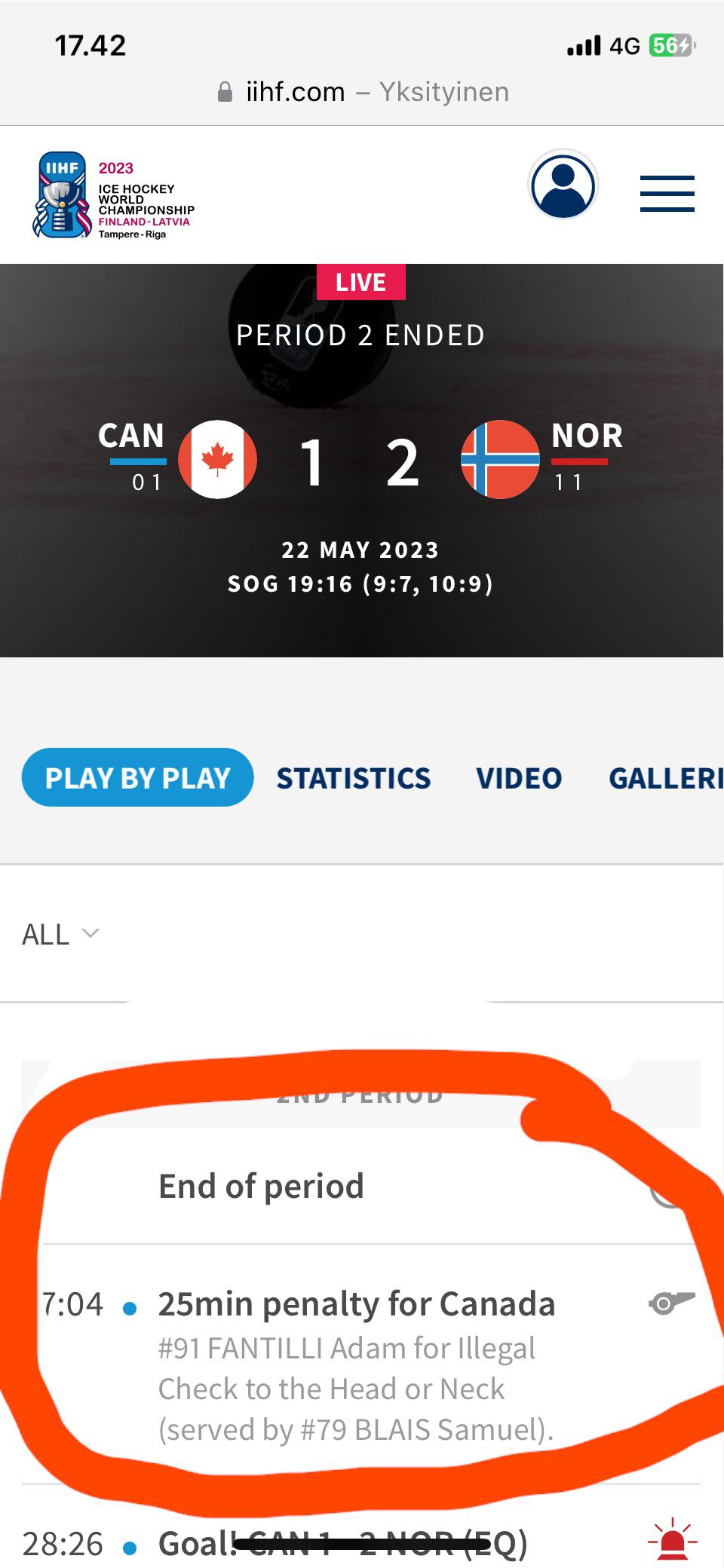Open the user profile icon
Image resolution: width=724 pixels, height=1568 pixels.
pos(563,185)
